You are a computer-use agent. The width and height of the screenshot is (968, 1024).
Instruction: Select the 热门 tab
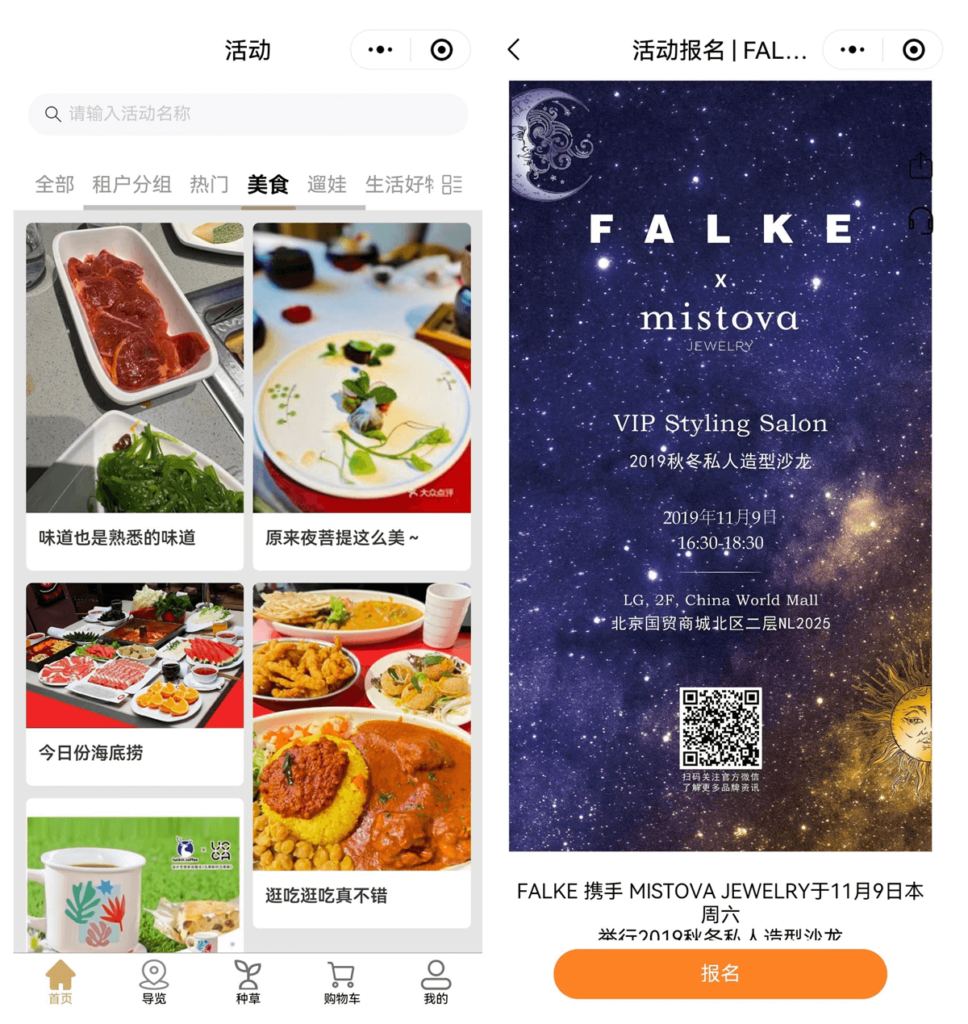click(x=208, y=183)
